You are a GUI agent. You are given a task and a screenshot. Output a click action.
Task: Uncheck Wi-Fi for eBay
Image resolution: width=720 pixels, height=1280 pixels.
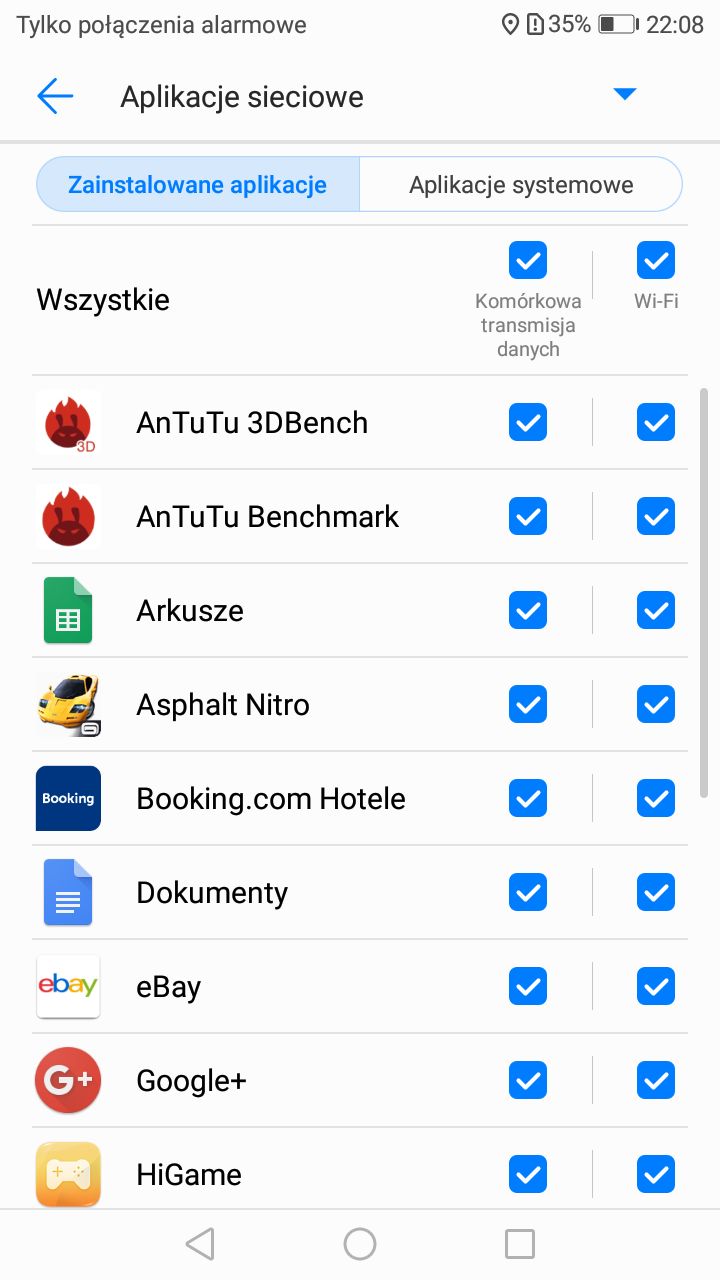pyautogui.click(x=656, y=986)
